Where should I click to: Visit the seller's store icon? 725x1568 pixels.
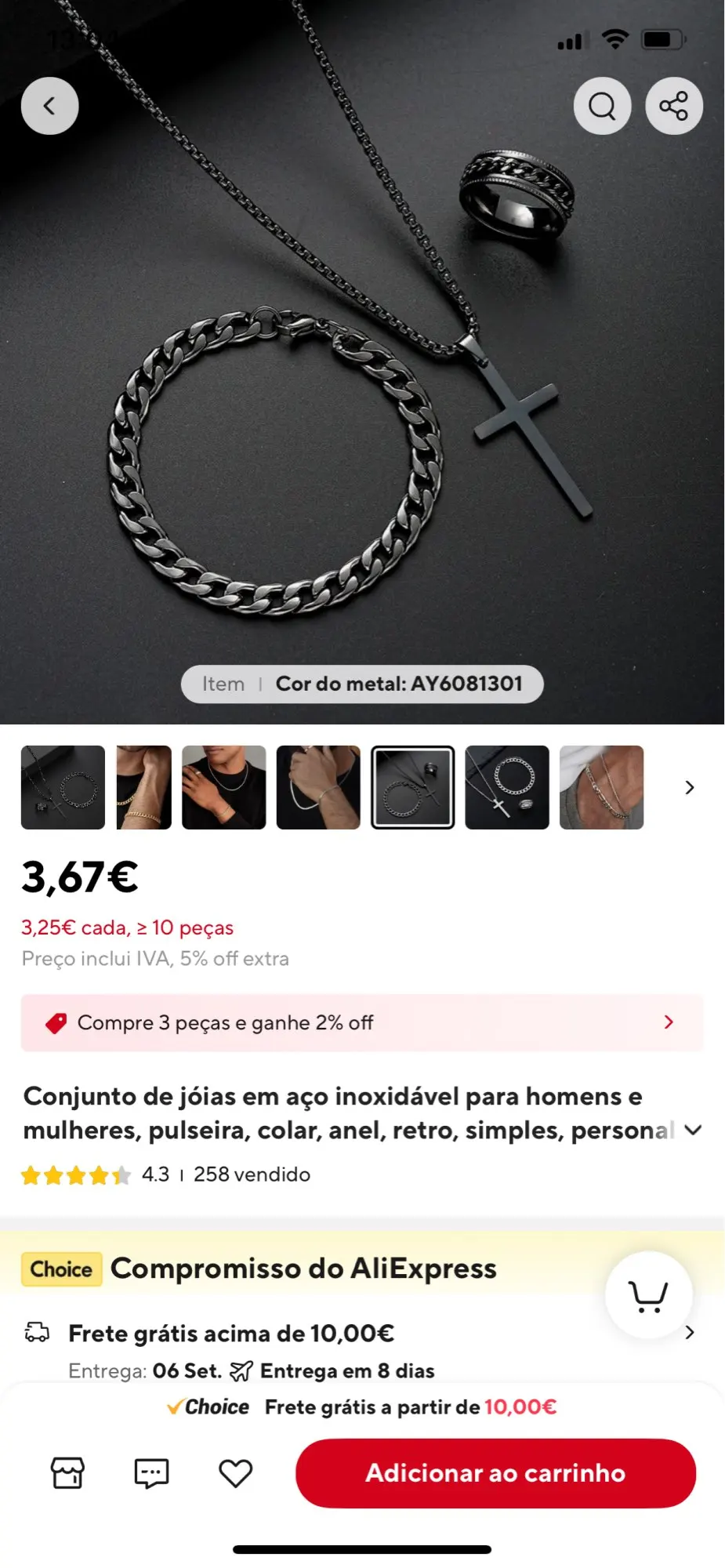(67, 1473)
